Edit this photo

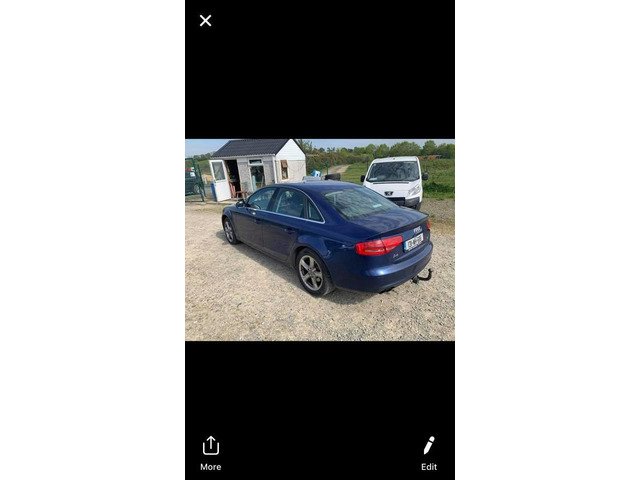[x=429, y=452]
